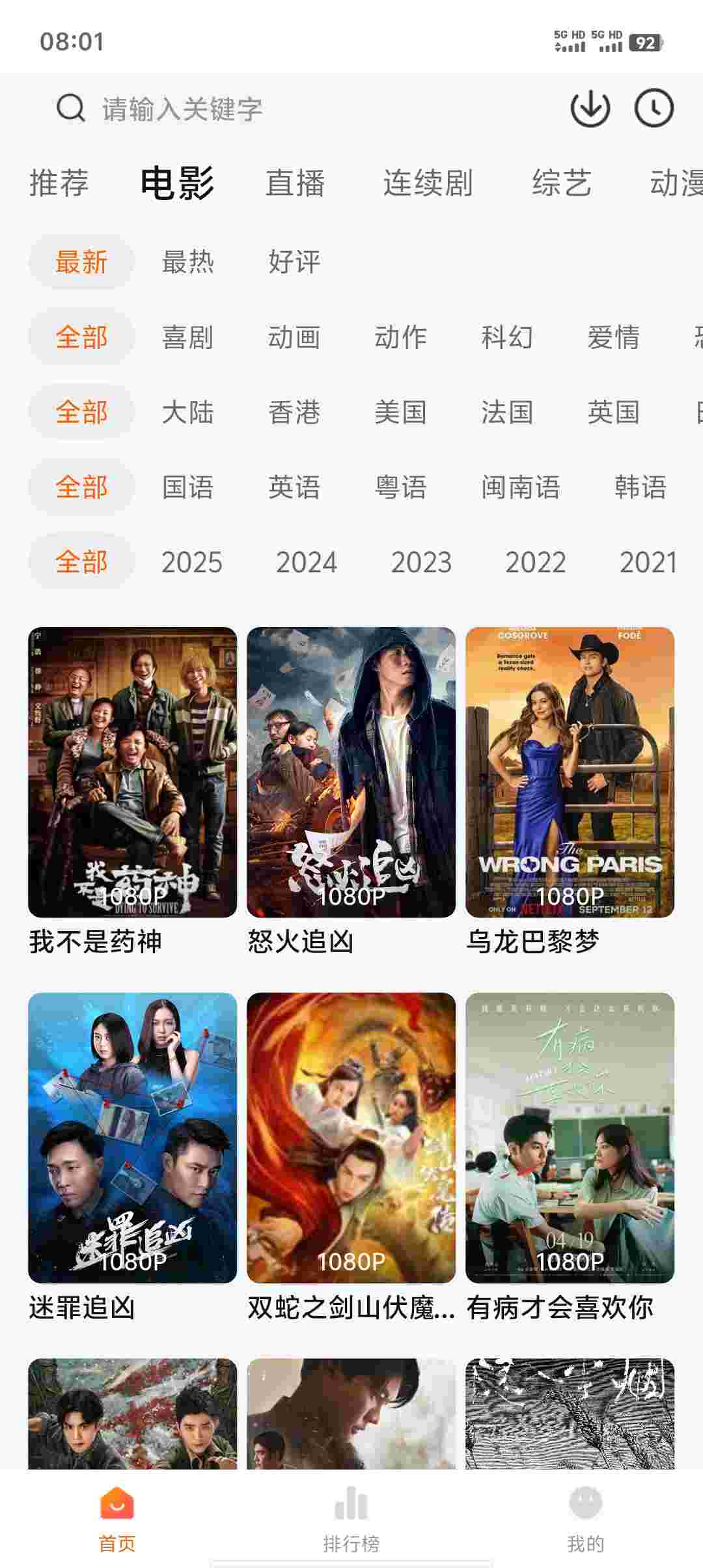Viewport: 703px width, 1568px height.
Task: Select the 科幻 genre filter chip
Action: [x=506, y=337]
